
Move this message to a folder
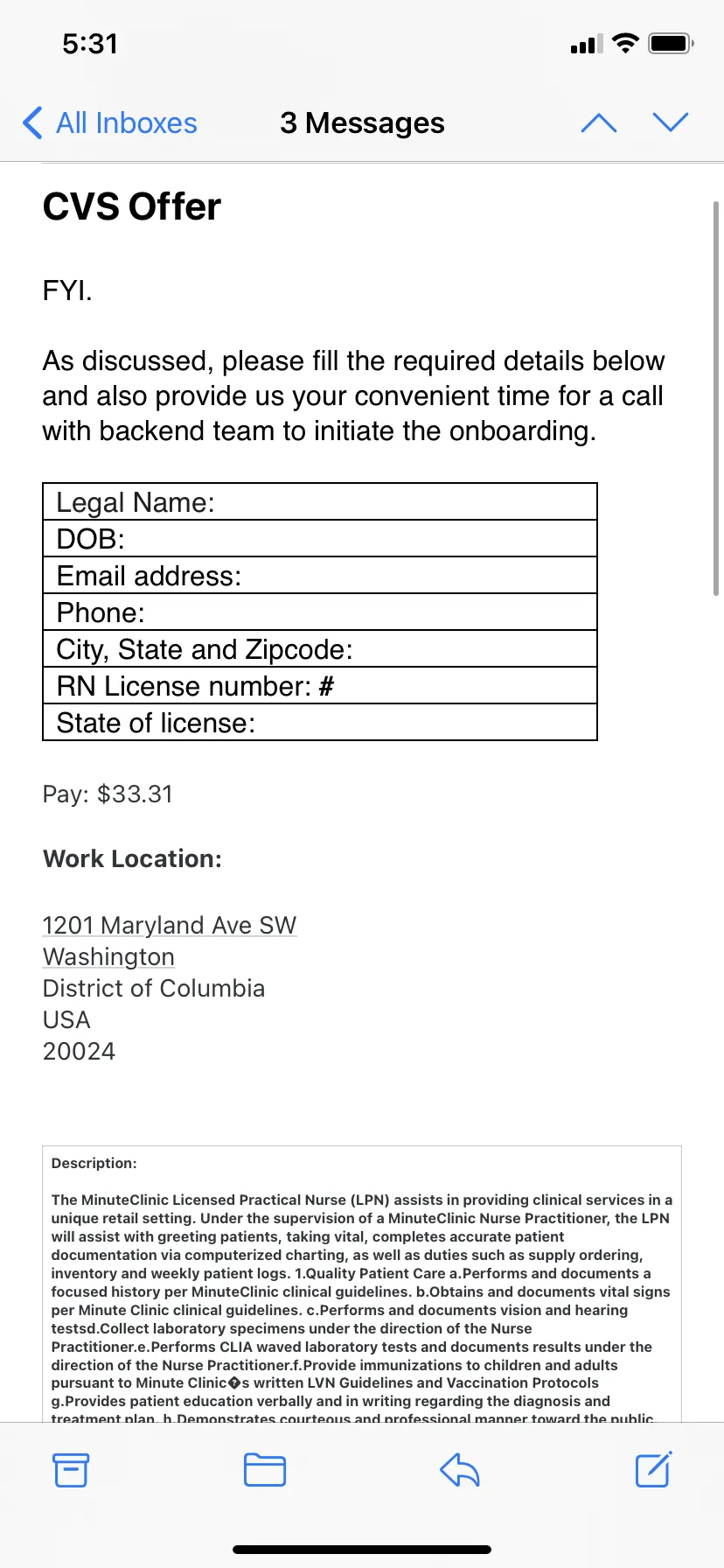tap(265, 1469)
